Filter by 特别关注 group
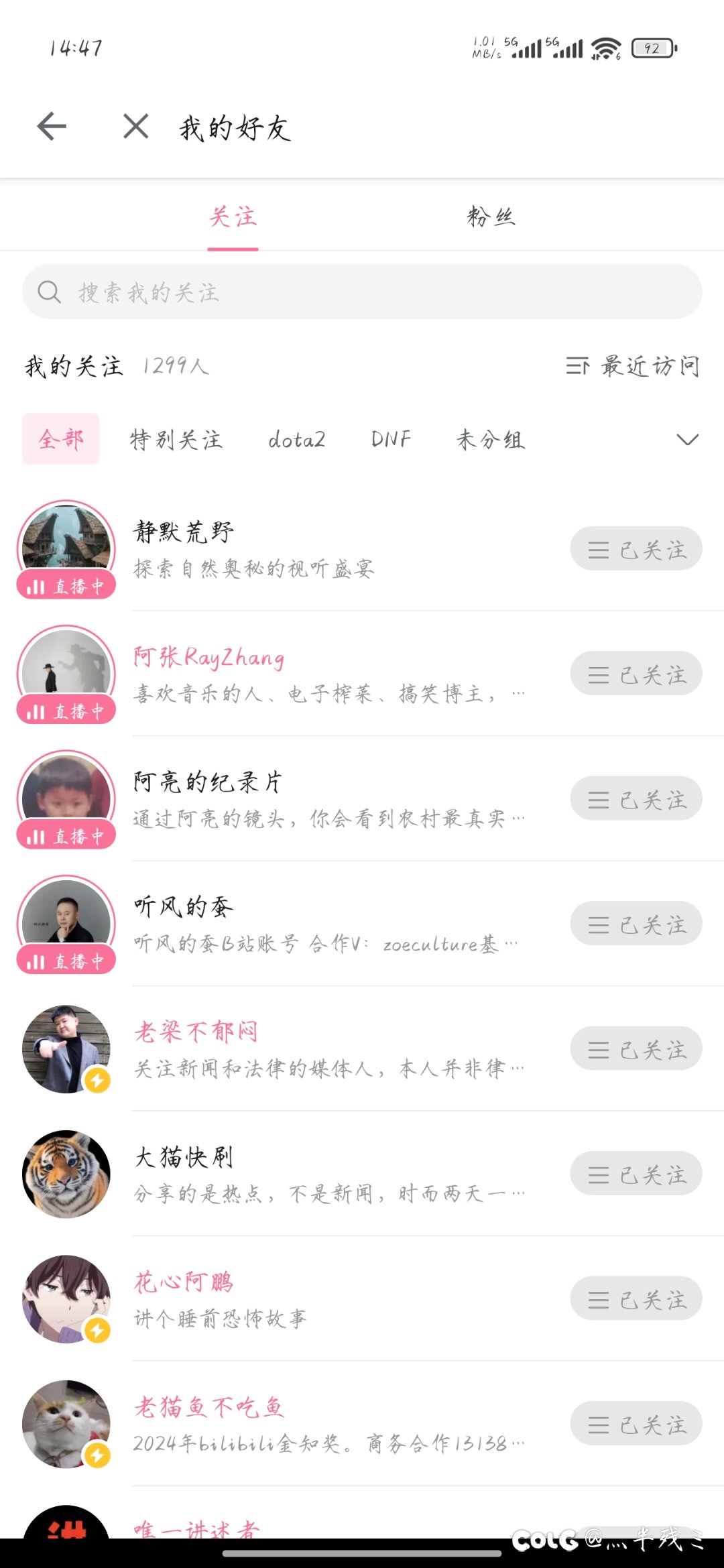The height and width of the screenshot is (1568, 724). (176, 439)
